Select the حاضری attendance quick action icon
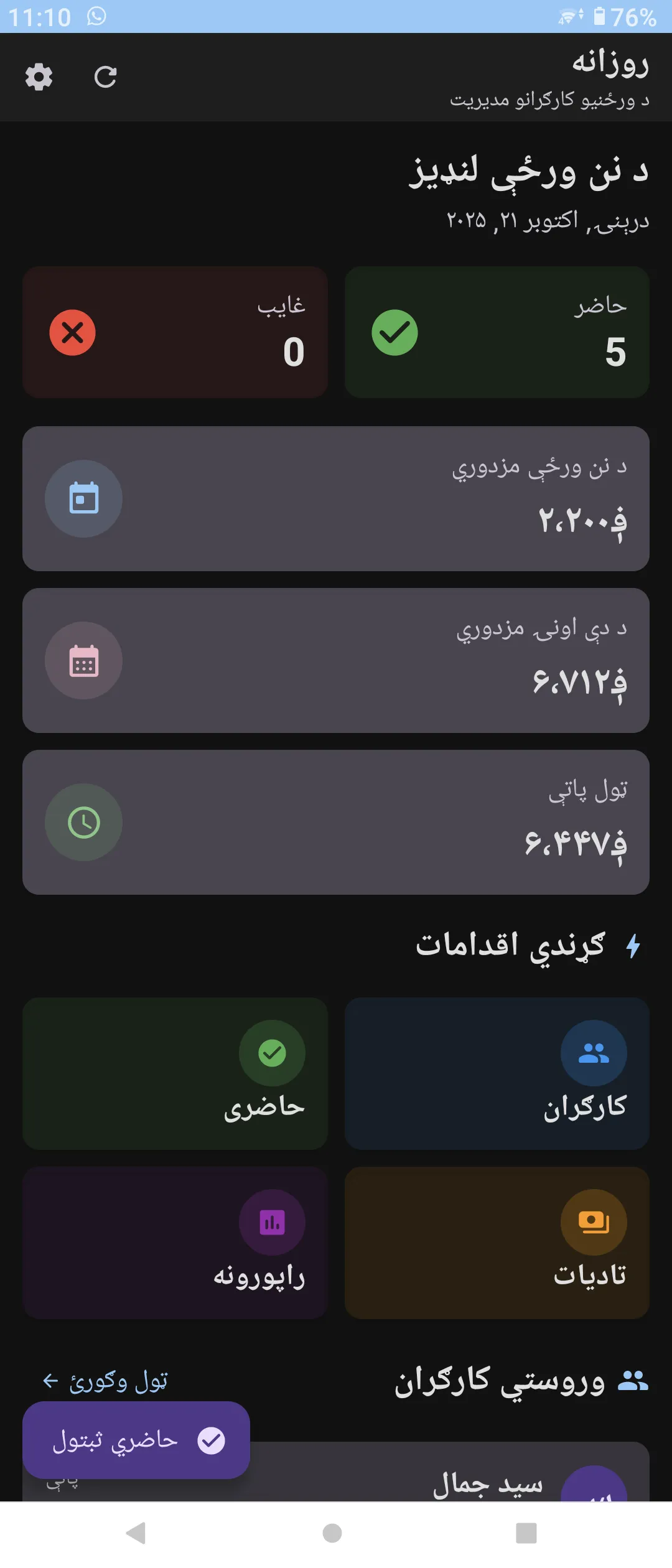The width and height of the screenshot is (672, 1568). 272,1052
